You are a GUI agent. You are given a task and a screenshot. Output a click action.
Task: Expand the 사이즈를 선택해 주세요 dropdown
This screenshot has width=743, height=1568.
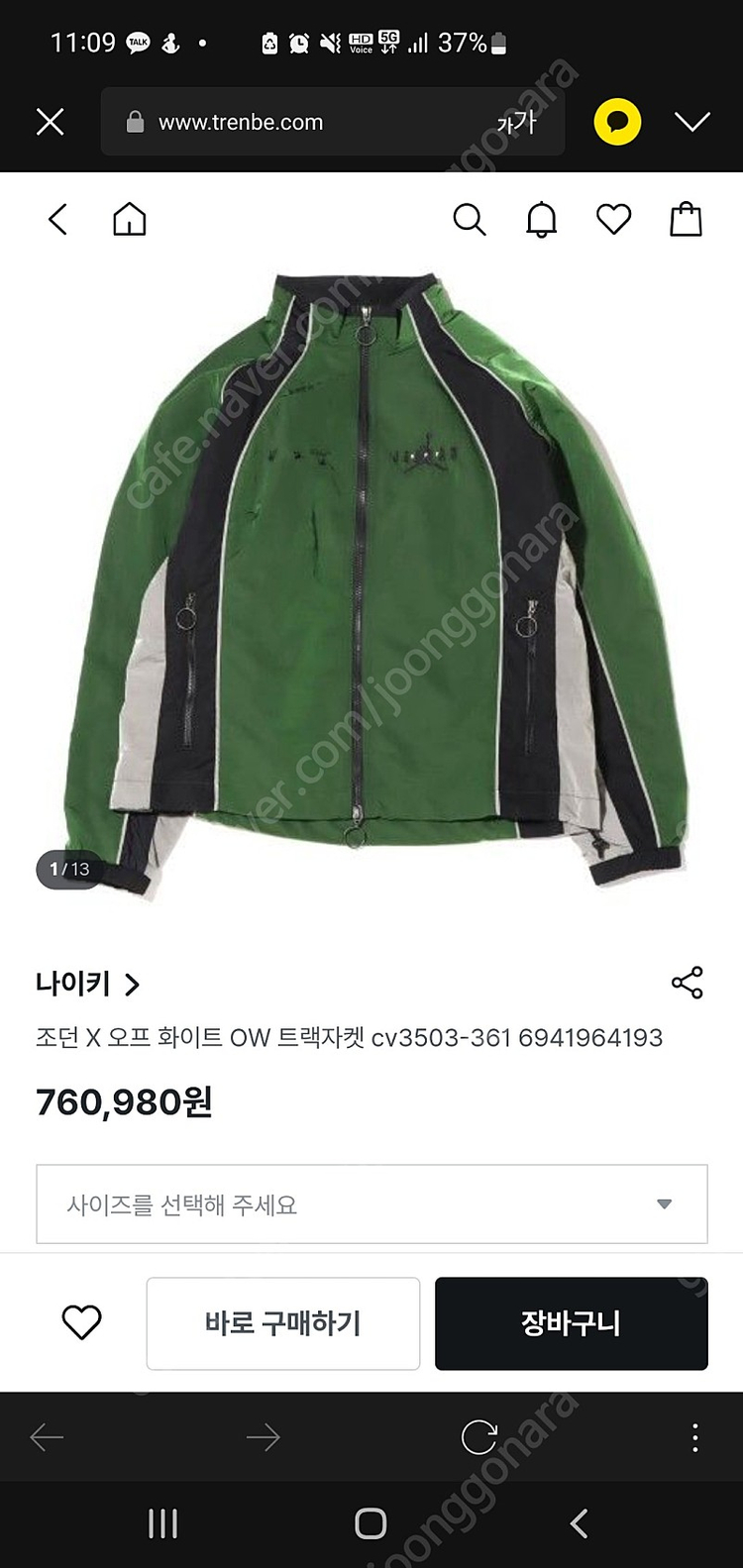[x=371, y=1204]
